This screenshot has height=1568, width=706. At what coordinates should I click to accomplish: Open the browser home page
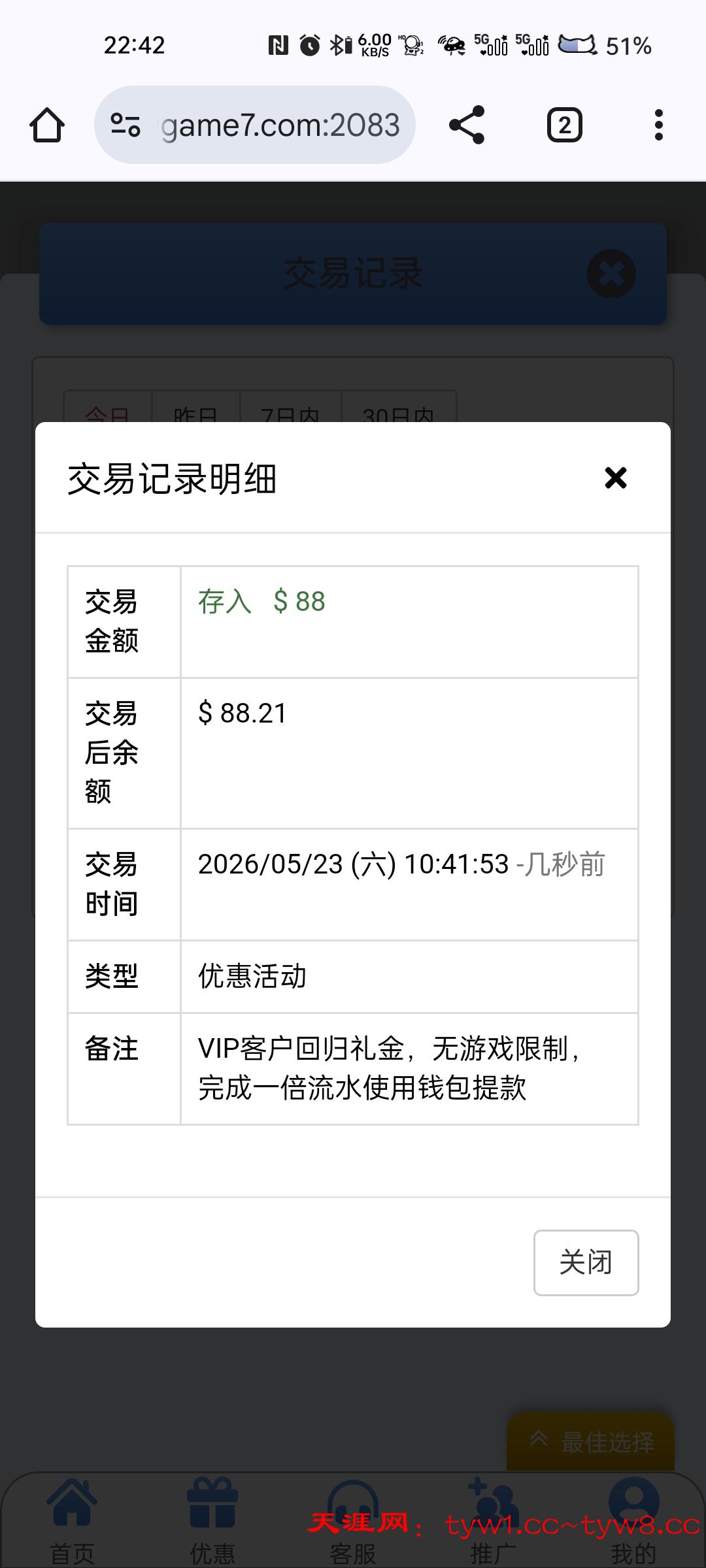point(47,125)
